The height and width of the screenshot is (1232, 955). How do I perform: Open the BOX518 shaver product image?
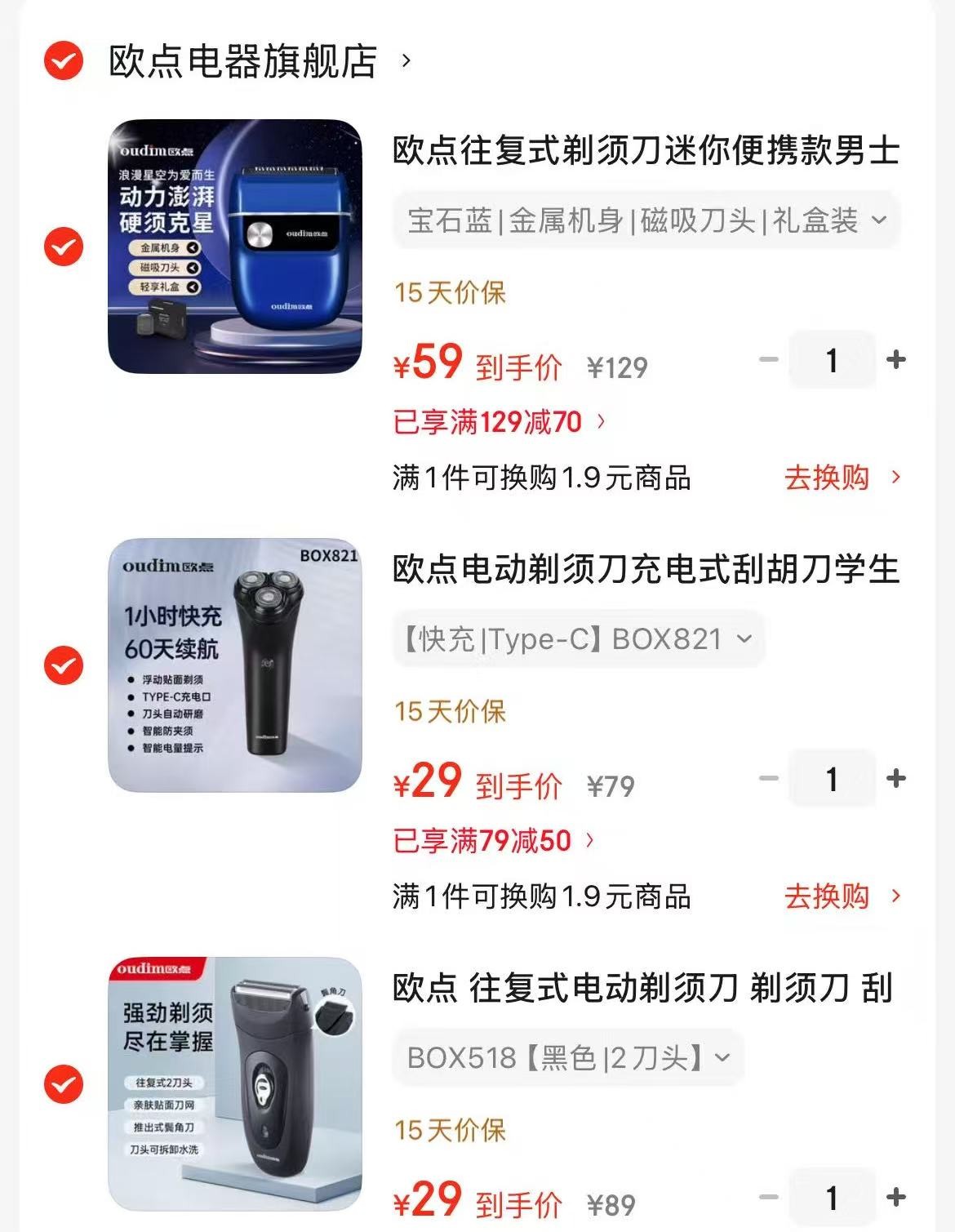235,1084
